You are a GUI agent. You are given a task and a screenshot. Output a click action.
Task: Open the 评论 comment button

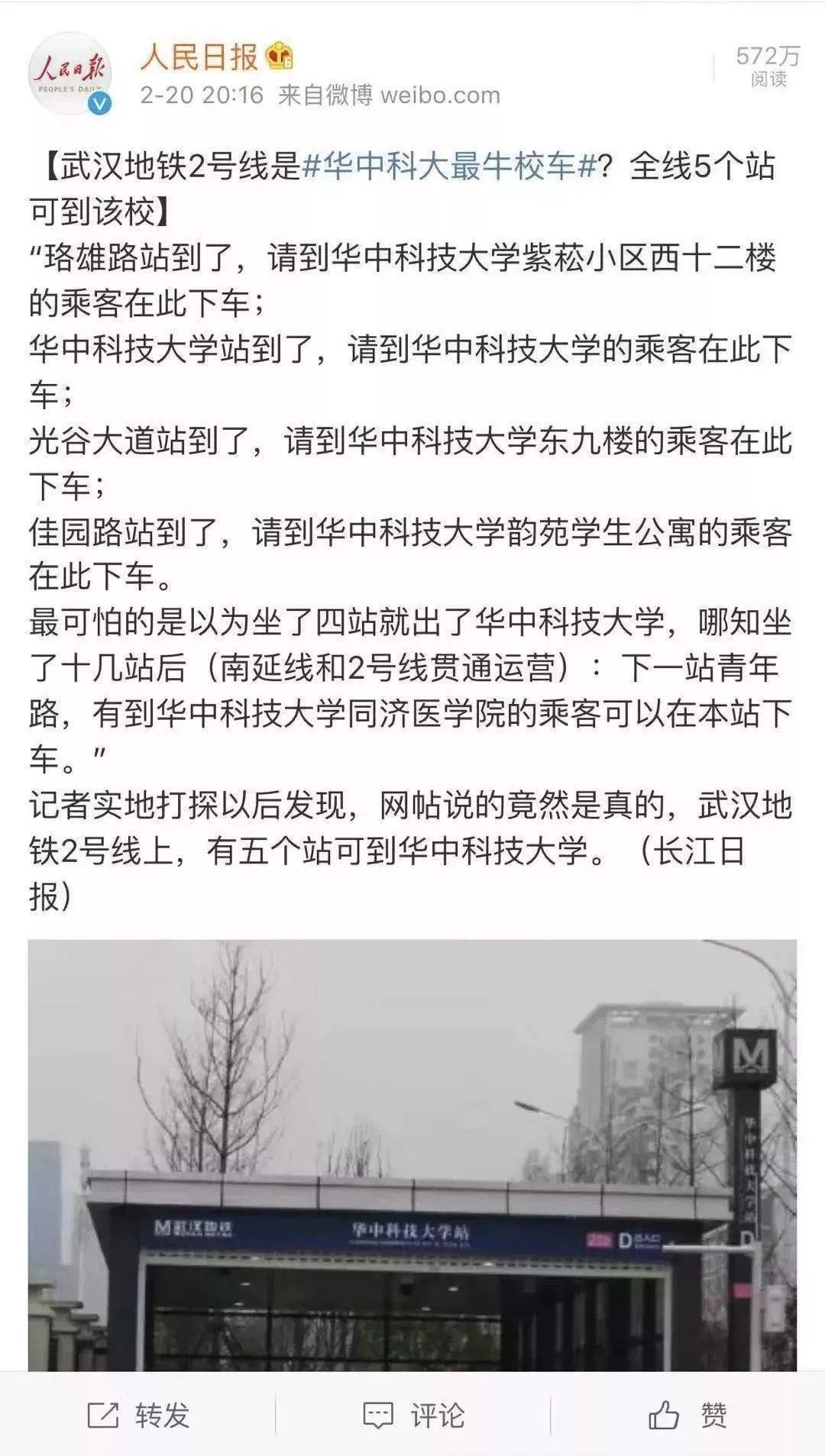(413, 1415)
